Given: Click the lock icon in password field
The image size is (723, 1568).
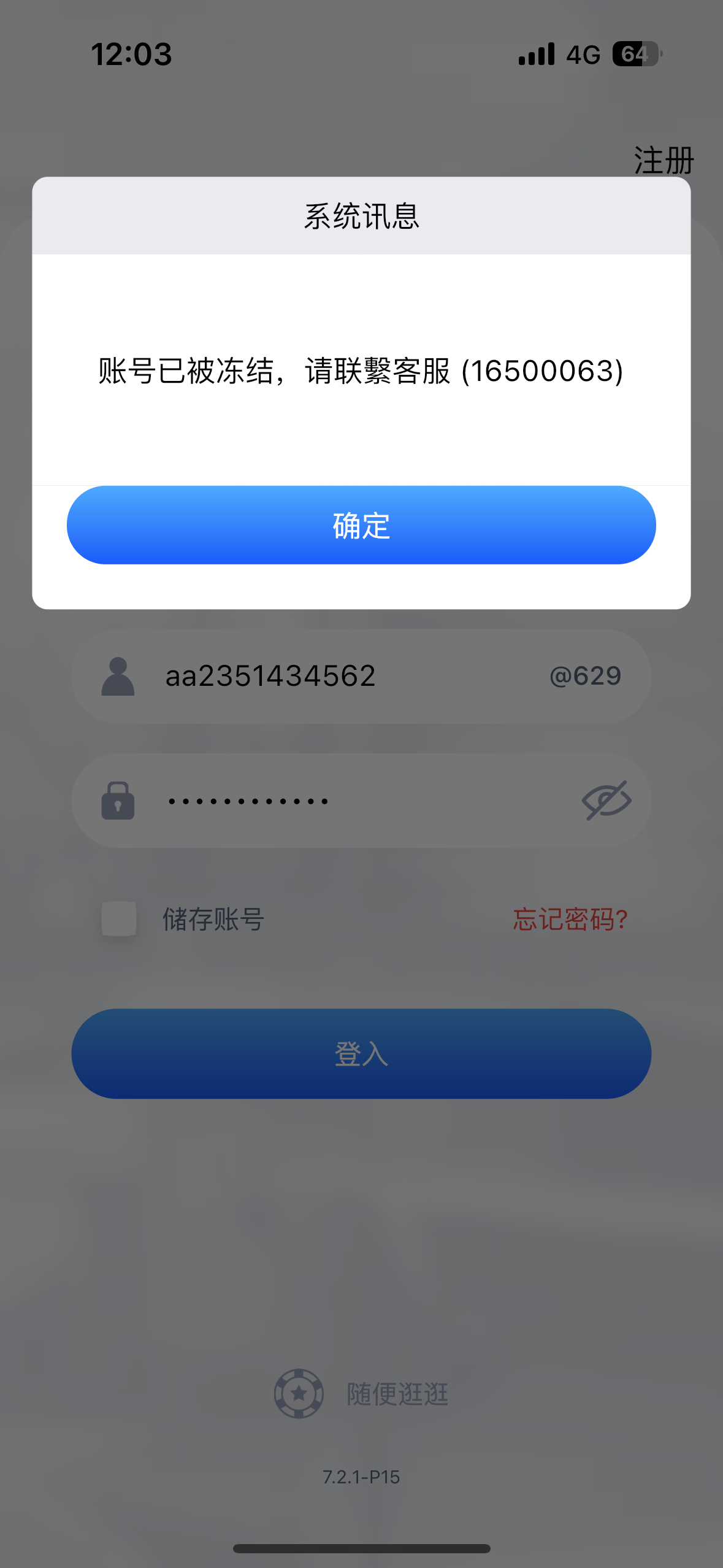Looking at the screenshot, I should point(117,801).
